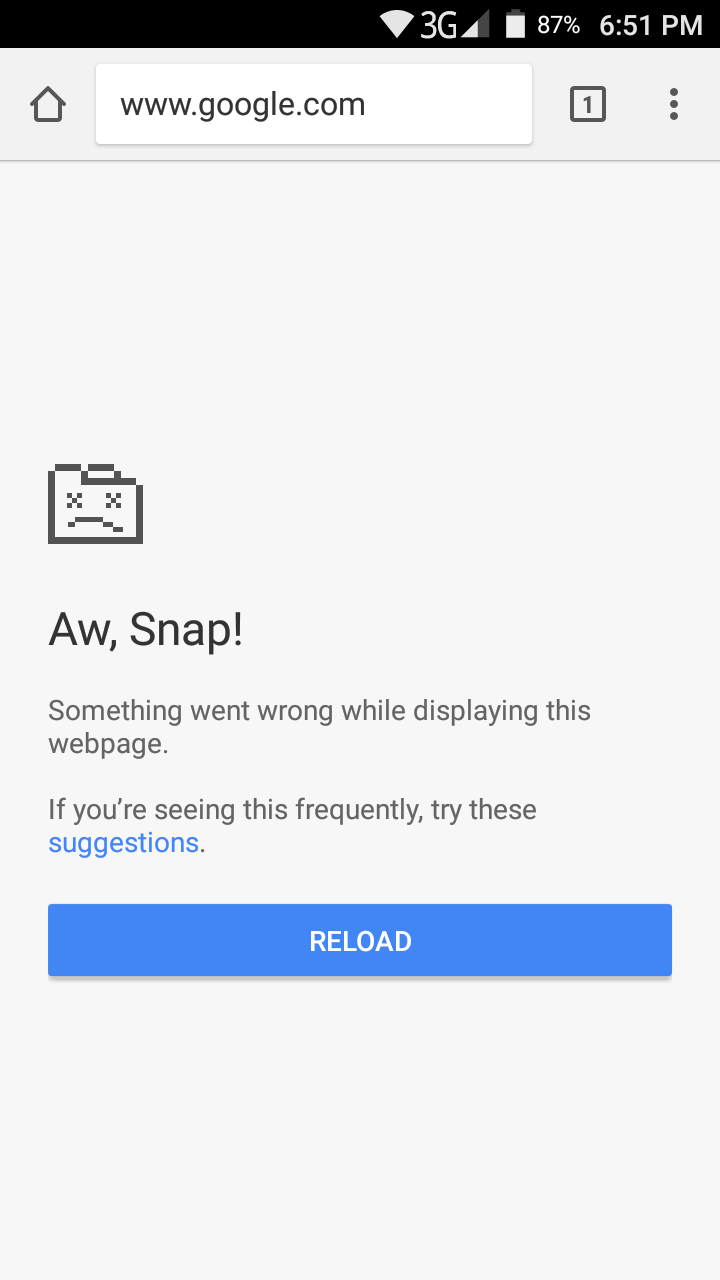This screenshot has width=720, height=1280.
Task: Open the three-dot overflow menu
Action: coord(674,104)
